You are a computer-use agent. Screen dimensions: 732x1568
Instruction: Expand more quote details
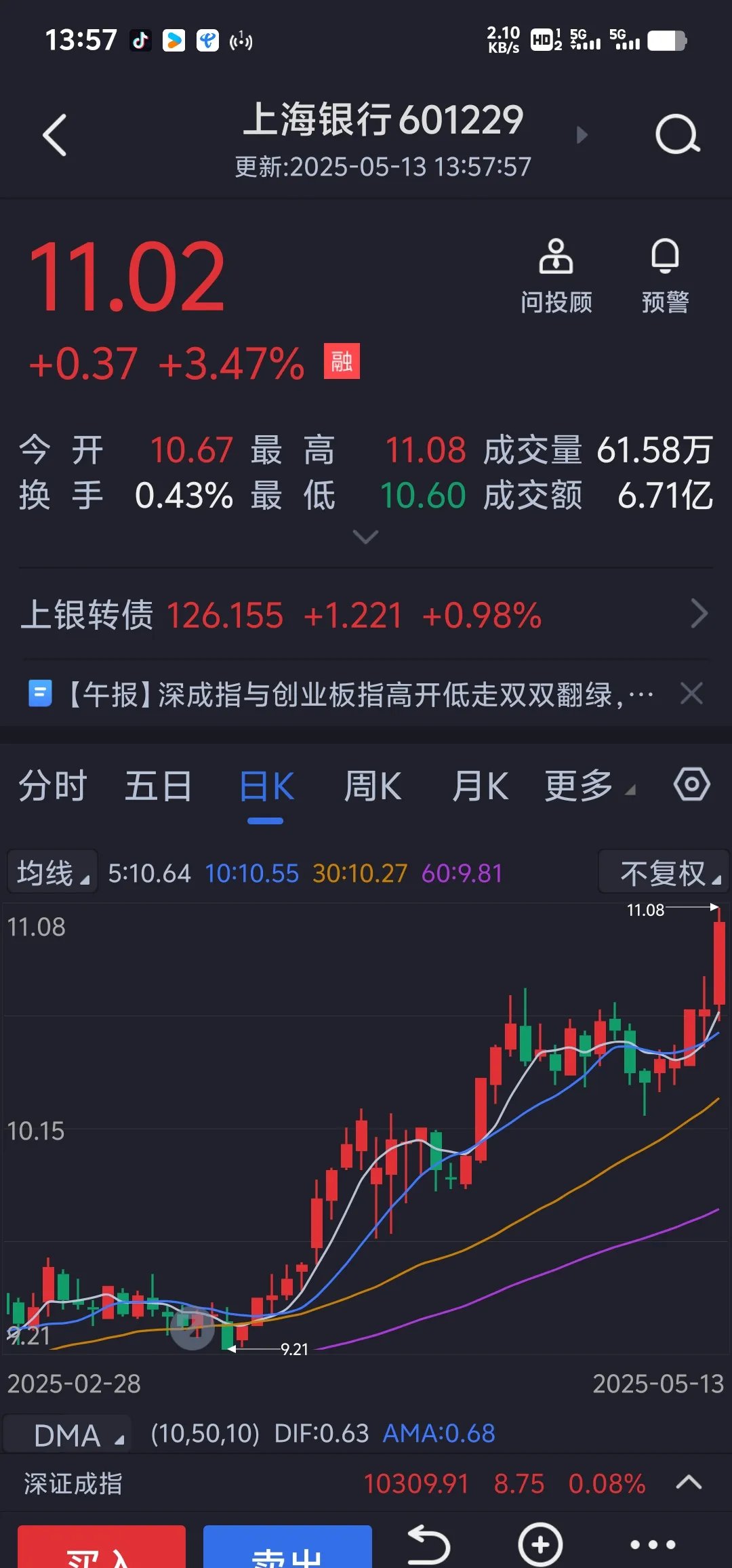(366, 538)
